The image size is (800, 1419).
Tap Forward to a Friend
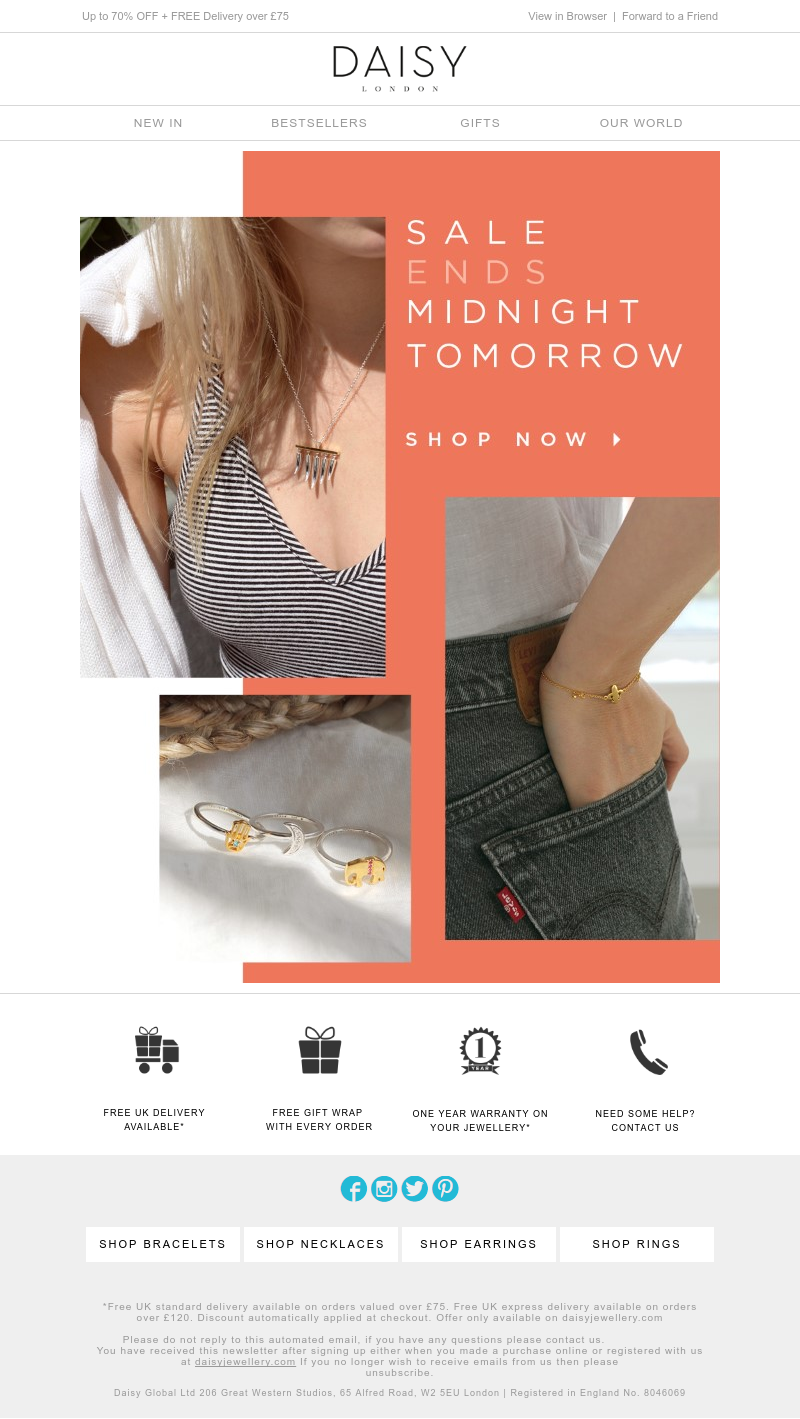pyautogui.click(x=669, y=16)
